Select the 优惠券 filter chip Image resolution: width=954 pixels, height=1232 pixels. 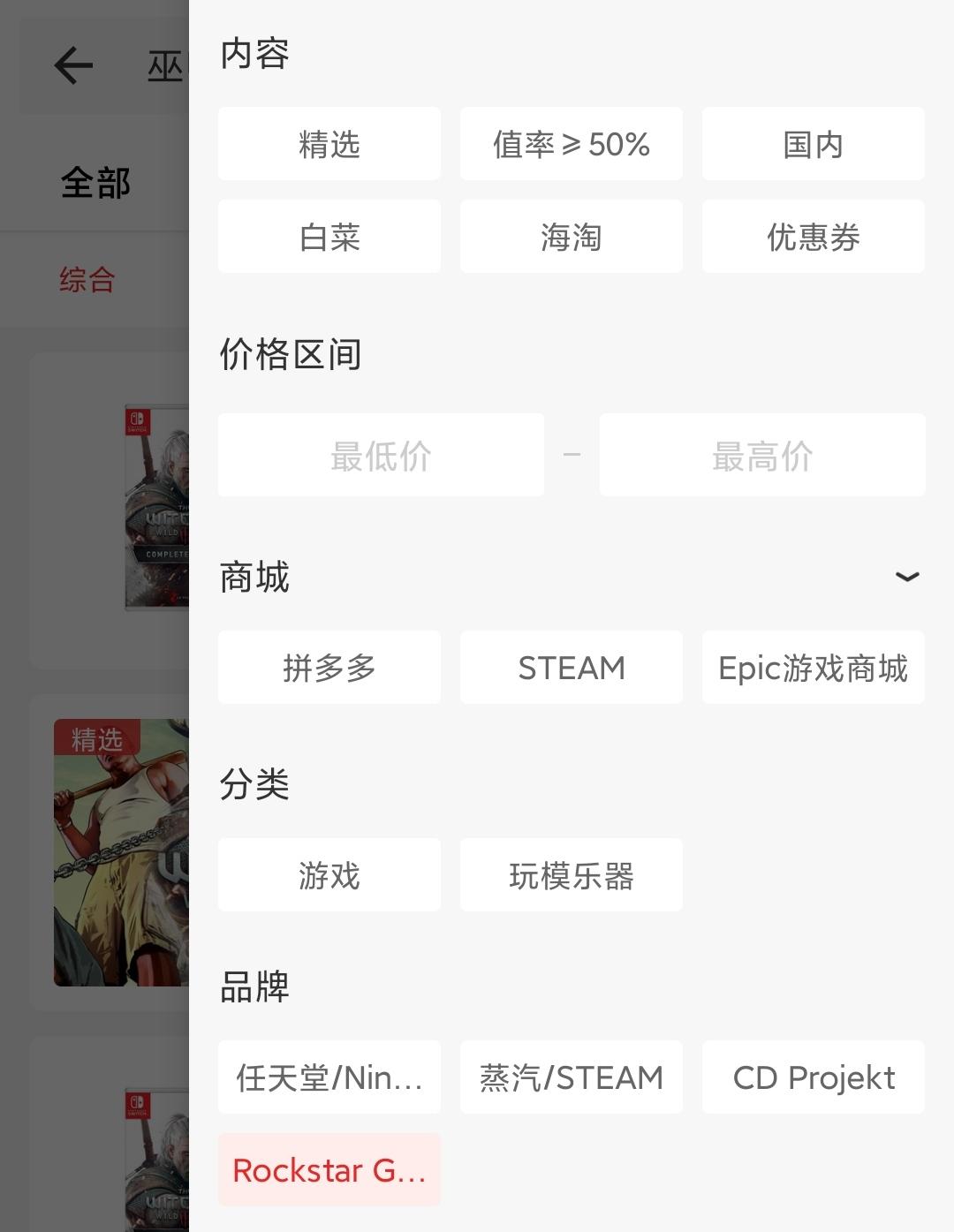tap(813, 237)
